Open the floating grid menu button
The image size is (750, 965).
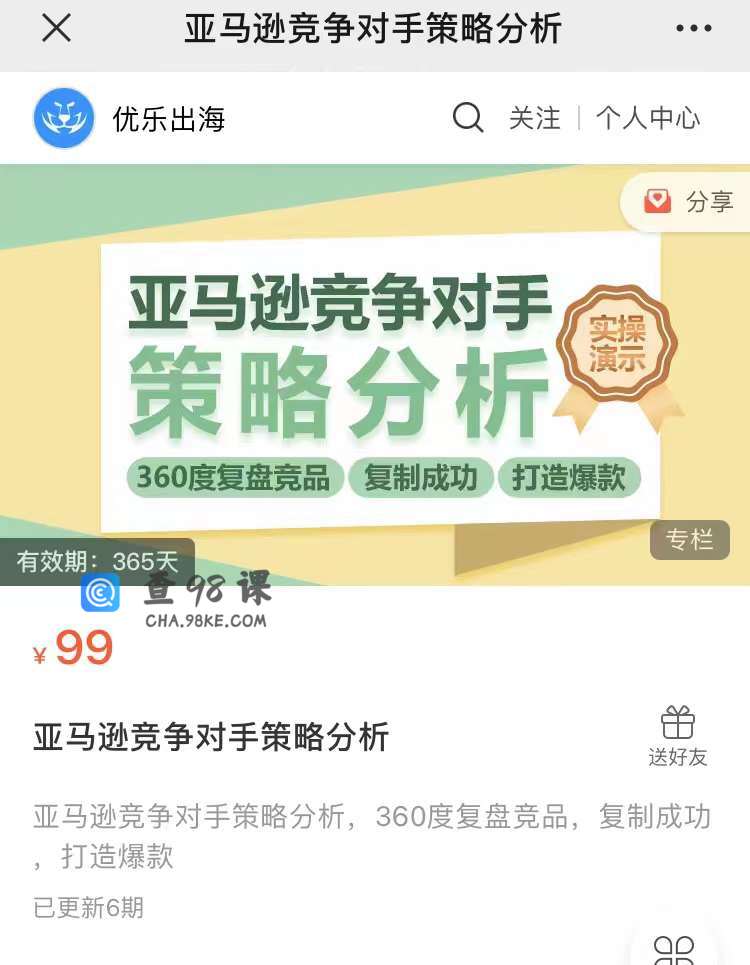coord(674,948)
